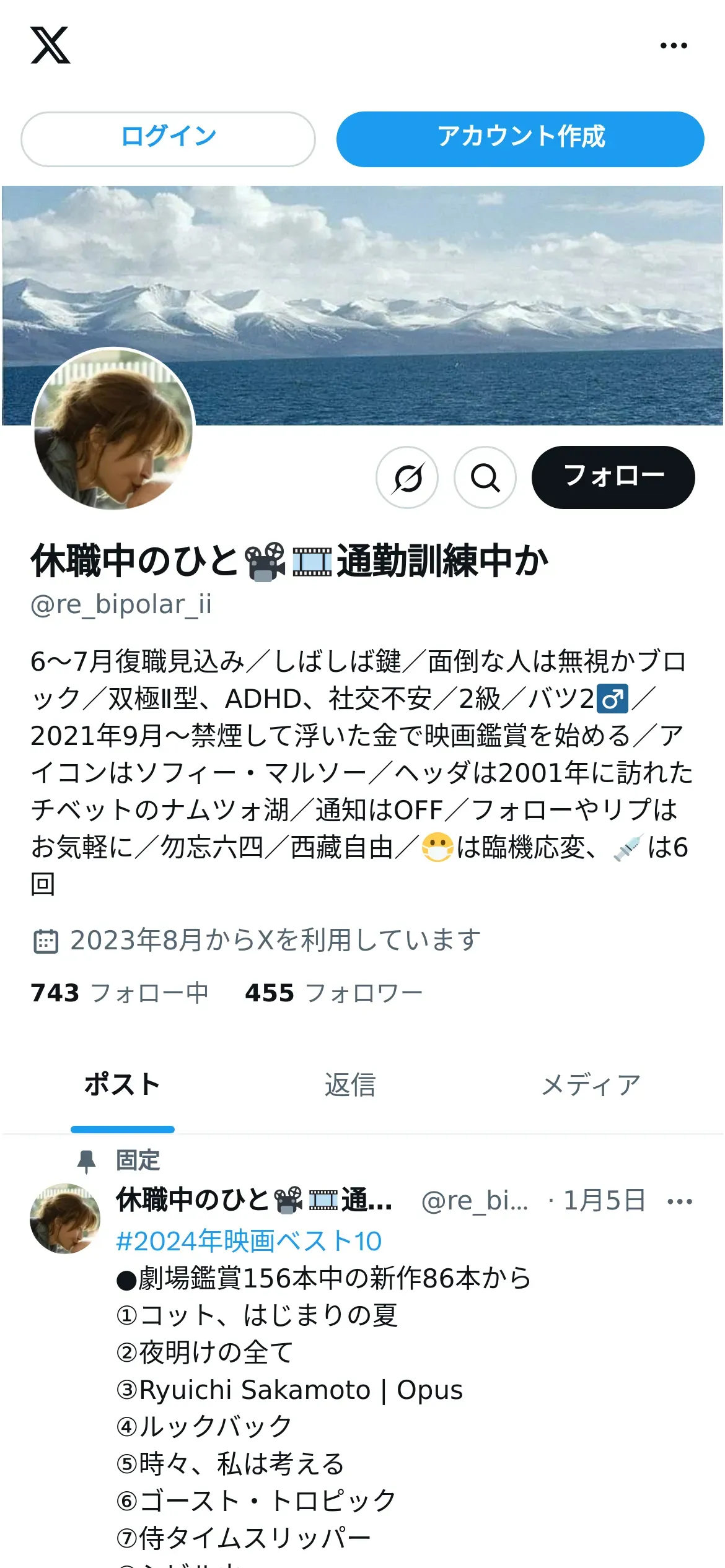Viewport: 725px width, 1568px height.
Task: Open the Grok profile summary icon
Action: [x=407, y=477]
